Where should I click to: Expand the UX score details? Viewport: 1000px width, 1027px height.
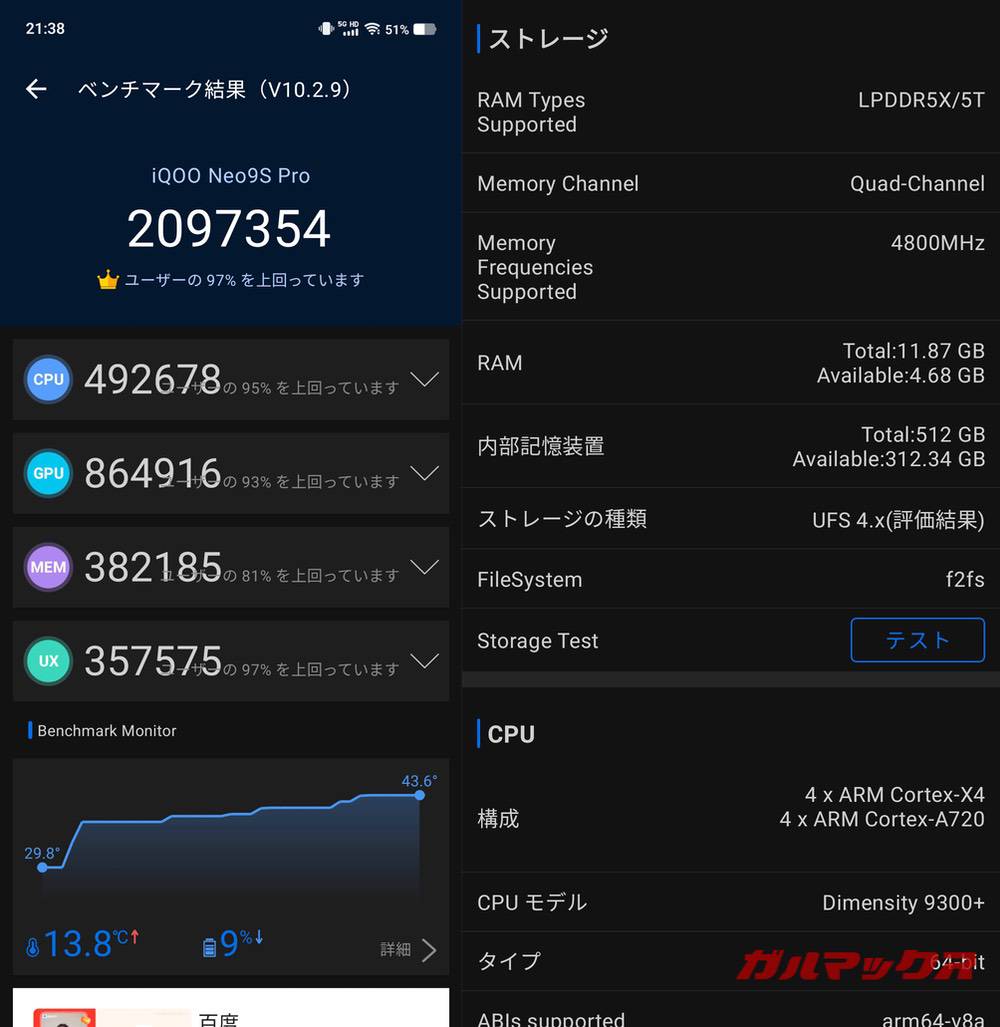(x=425, y=660)
